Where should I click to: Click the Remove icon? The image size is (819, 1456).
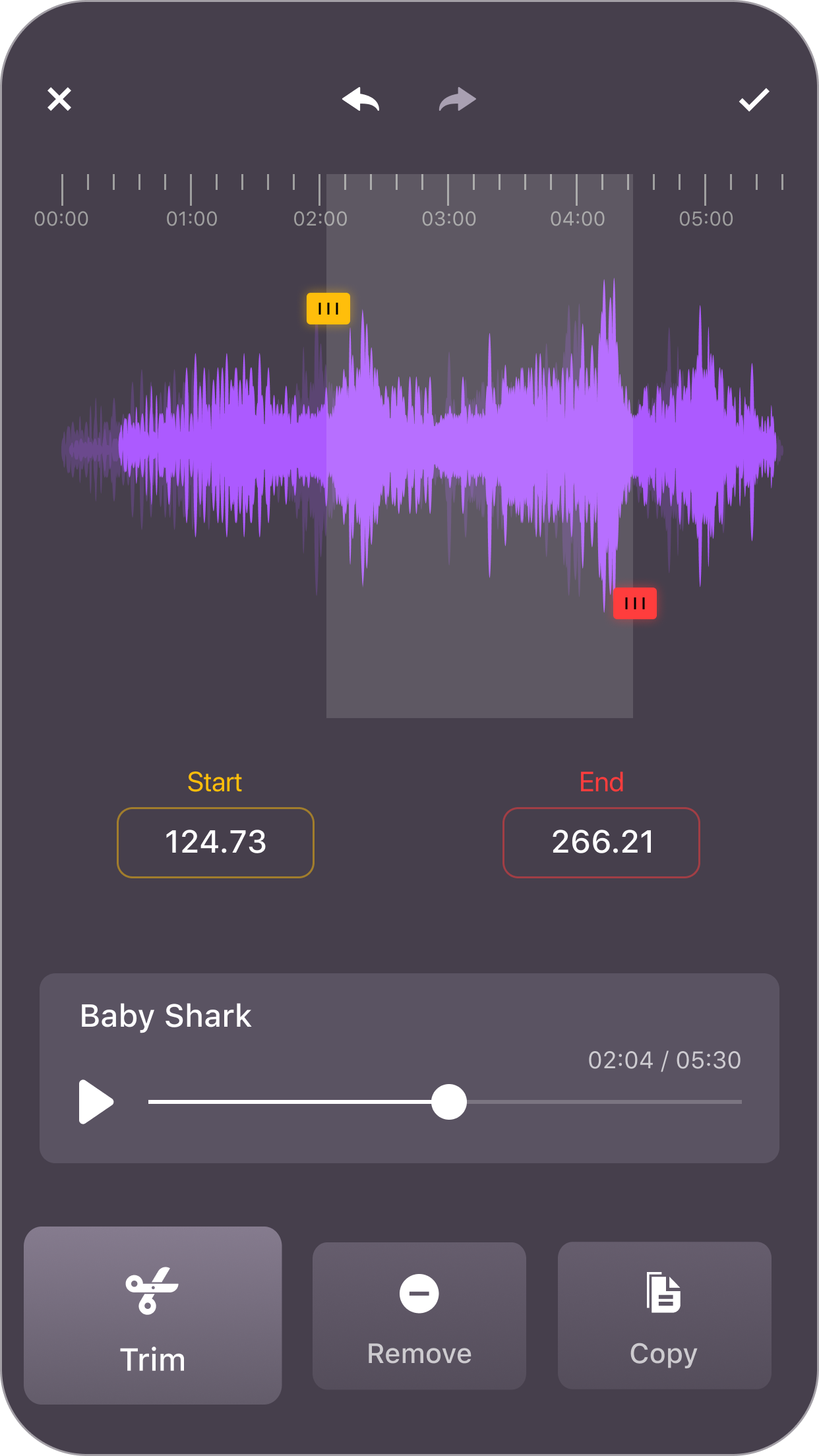[x=419, y=1294]
